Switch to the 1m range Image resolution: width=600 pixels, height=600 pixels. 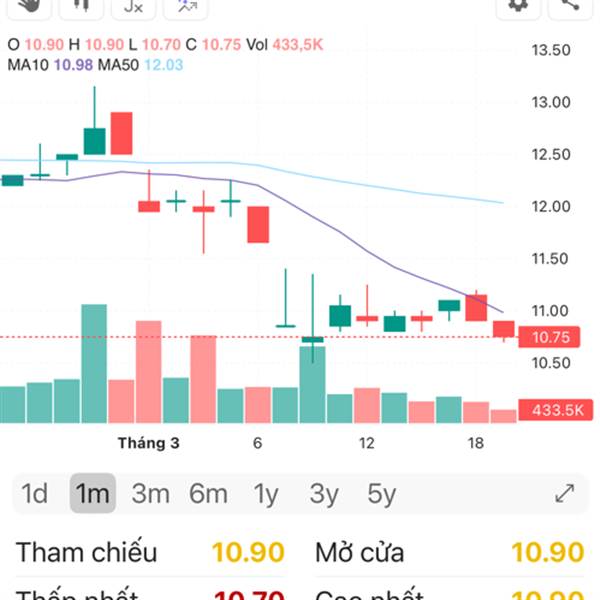click(x=93, y=493)
